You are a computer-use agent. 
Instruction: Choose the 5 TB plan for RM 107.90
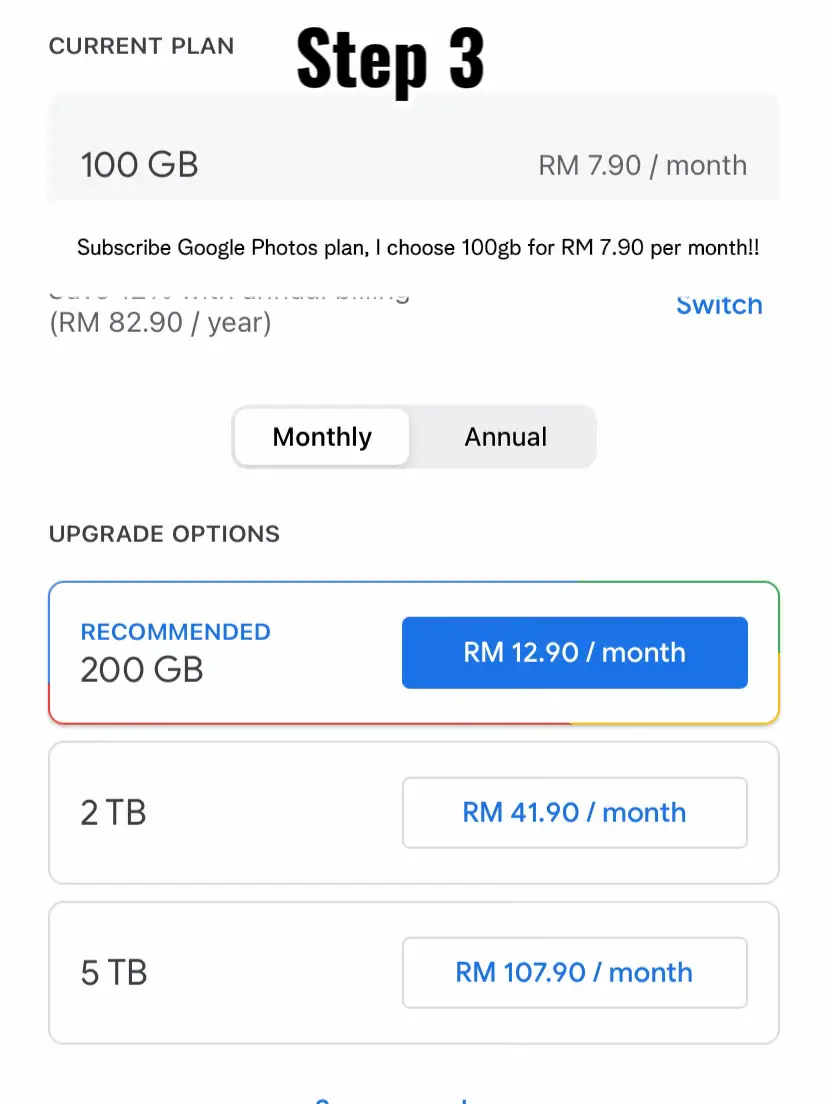pos(574,972)
